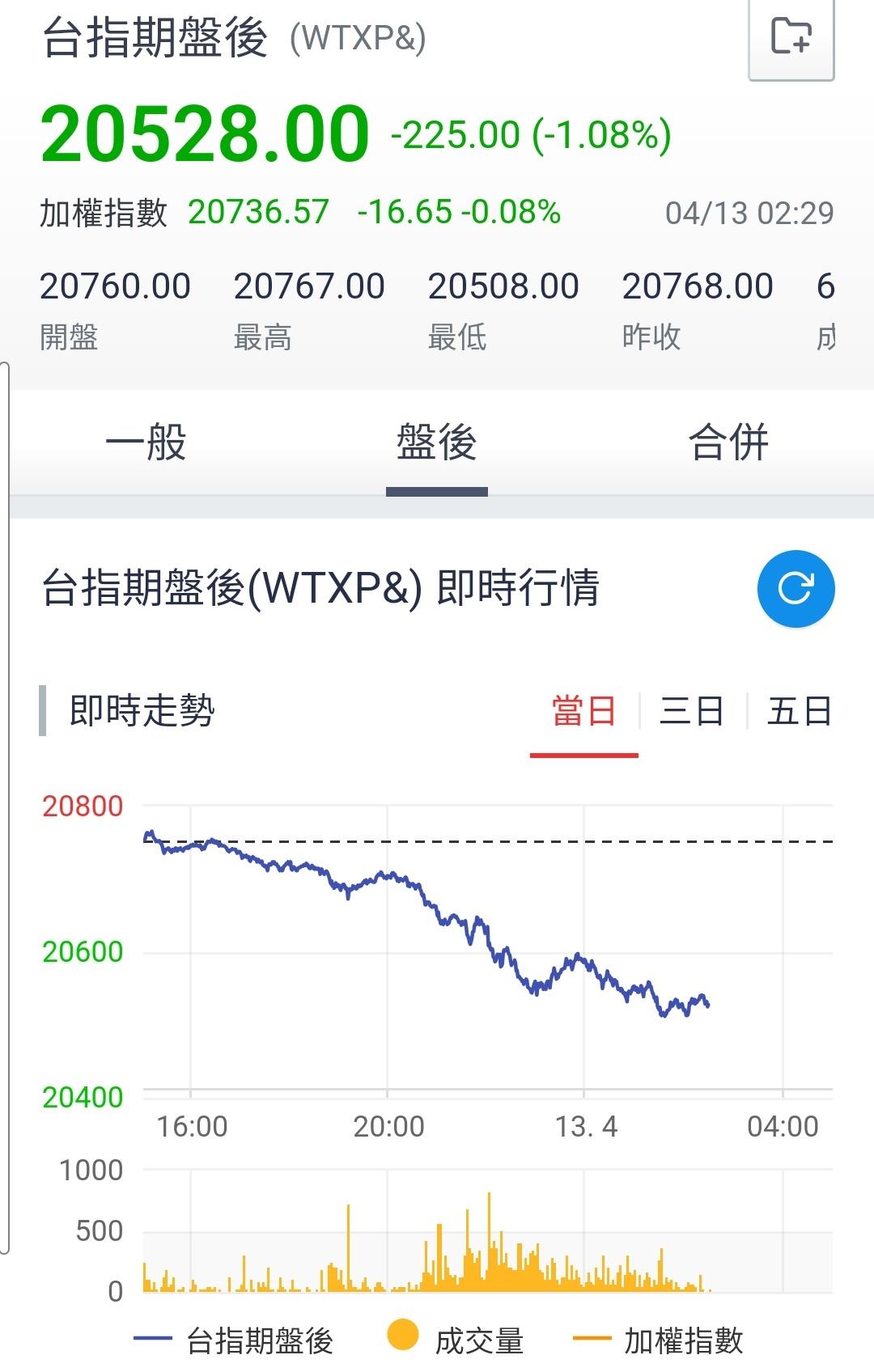Add 台指期盤後 to watchlist folder

tap(791, 37)
